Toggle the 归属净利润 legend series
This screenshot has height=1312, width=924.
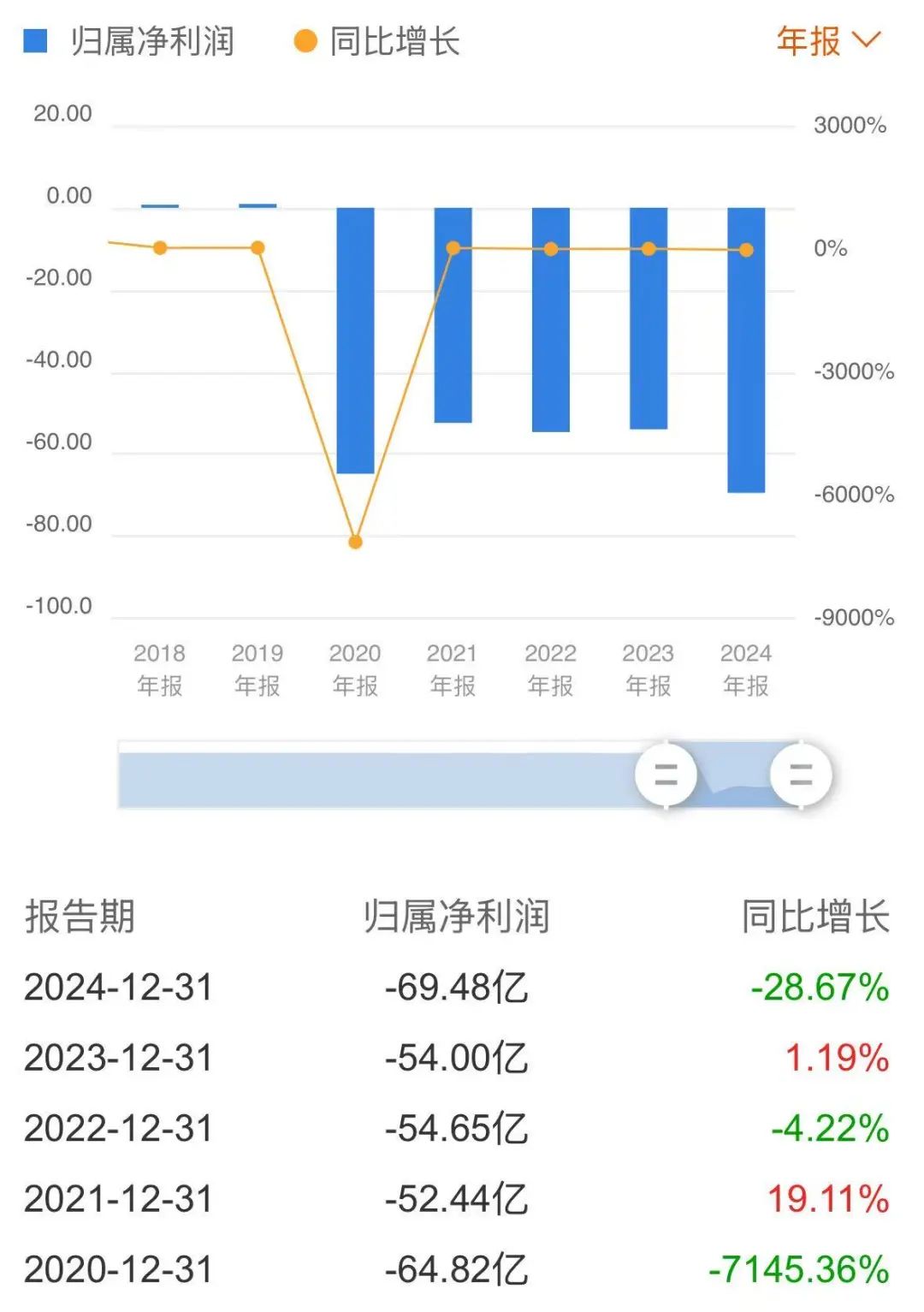tap(130, 41)
